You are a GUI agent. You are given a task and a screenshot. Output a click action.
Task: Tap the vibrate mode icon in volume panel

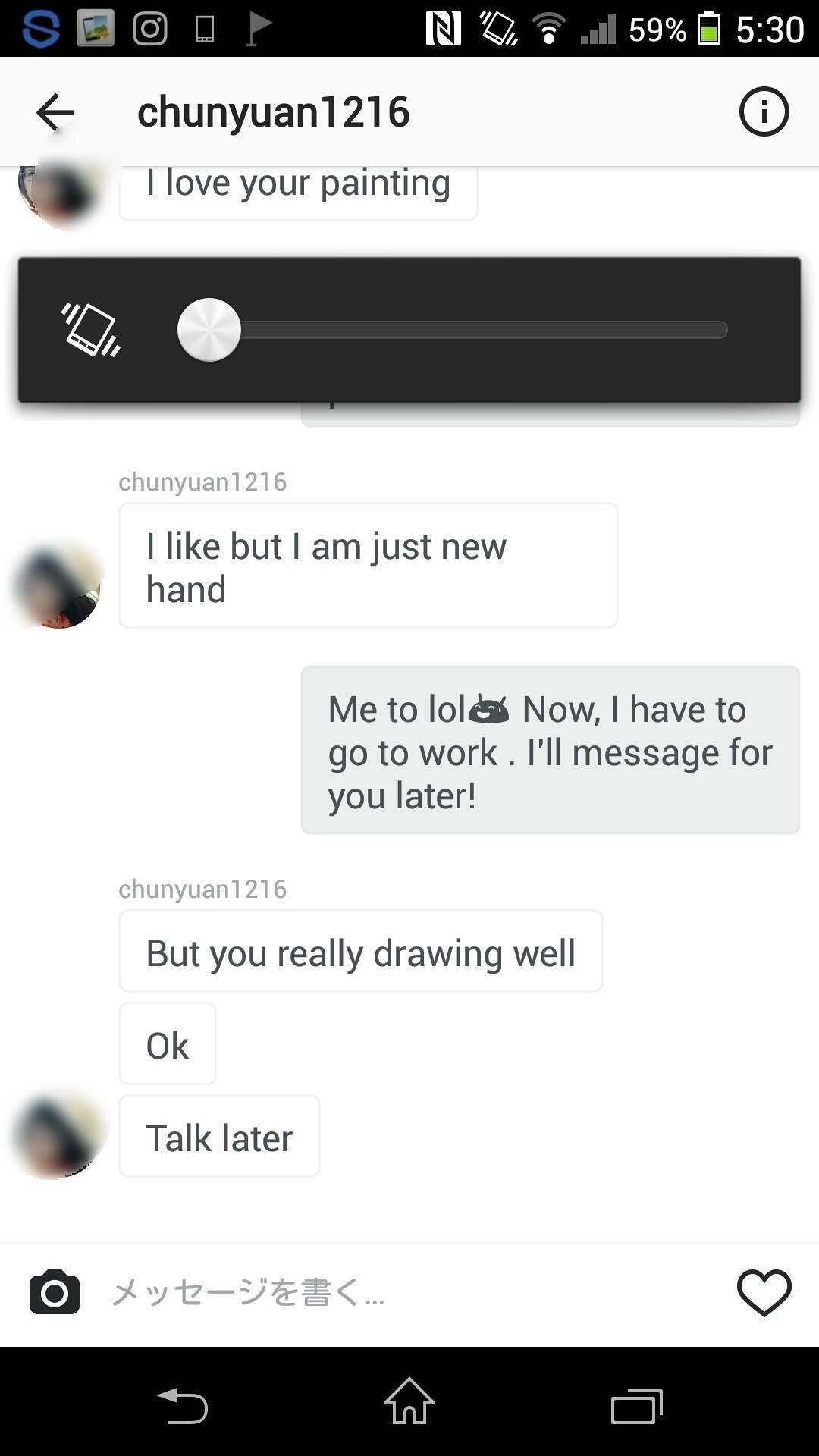pyautogui.click(x=91, y=330)
